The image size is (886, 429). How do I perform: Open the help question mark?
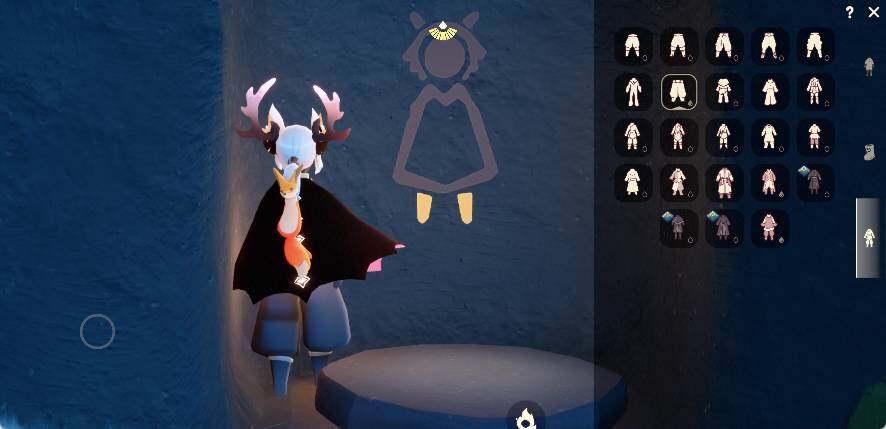point(849,12)
